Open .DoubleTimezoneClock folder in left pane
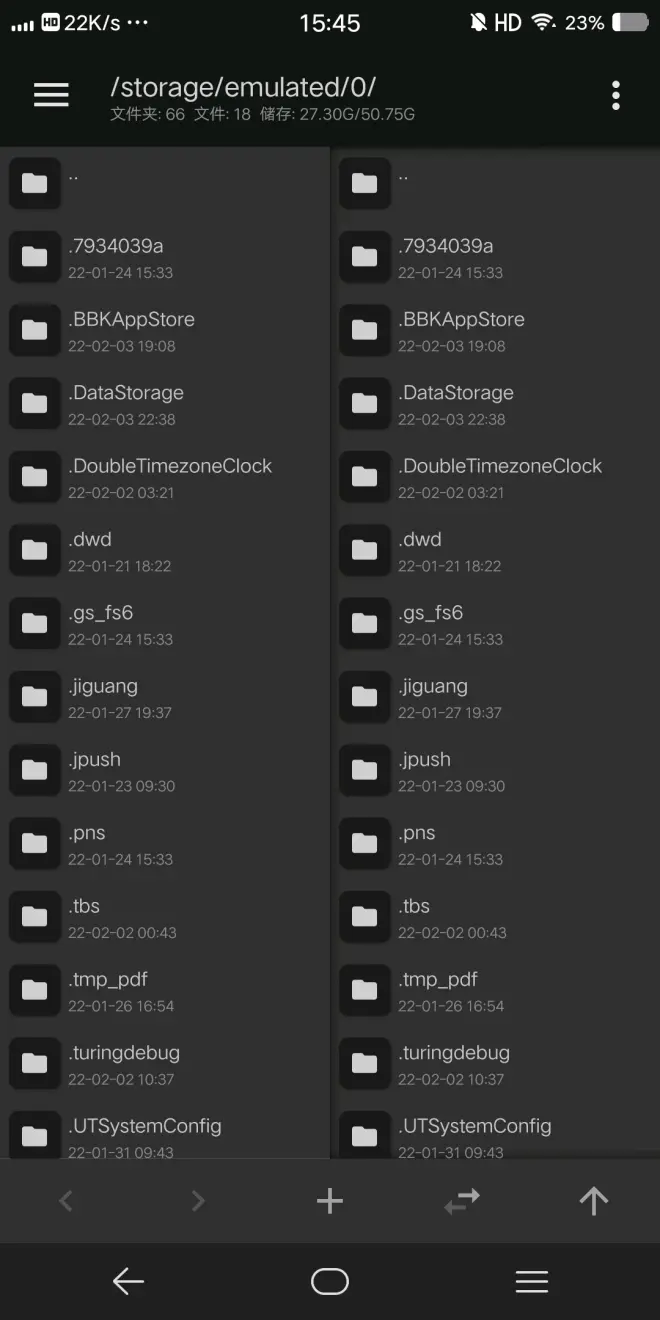 click(165, 478)
